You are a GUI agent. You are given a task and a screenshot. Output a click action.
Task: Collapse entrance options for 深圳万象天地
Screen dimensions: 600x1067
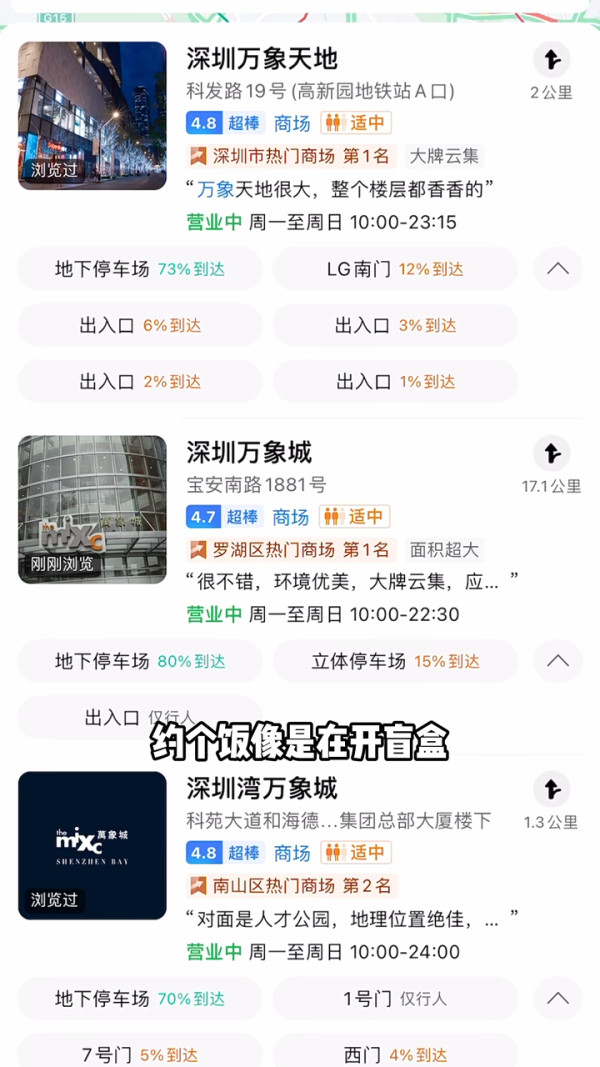[558, 269]
